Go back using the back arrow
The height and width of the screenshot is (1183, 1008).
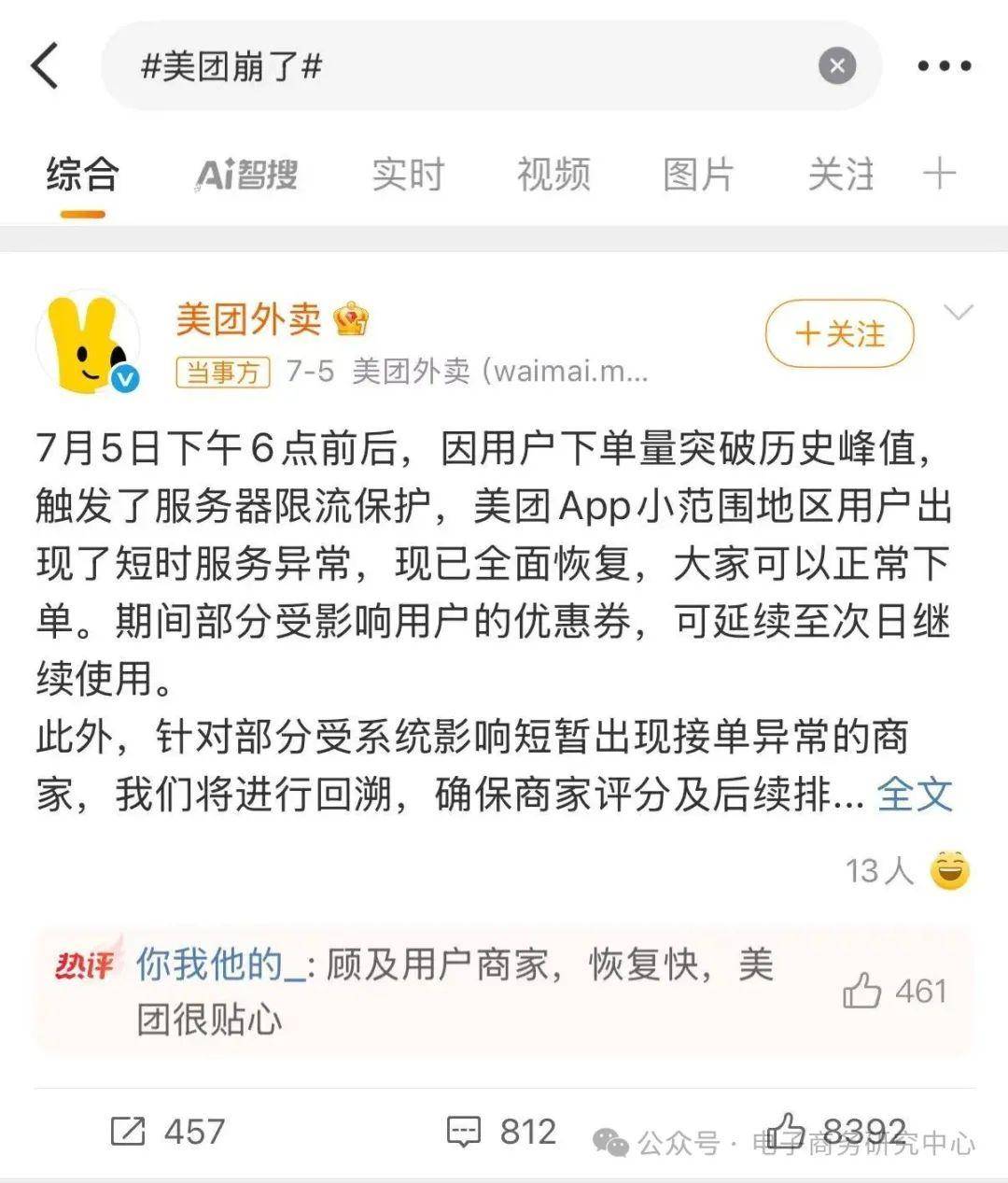[x=45, y=66]
